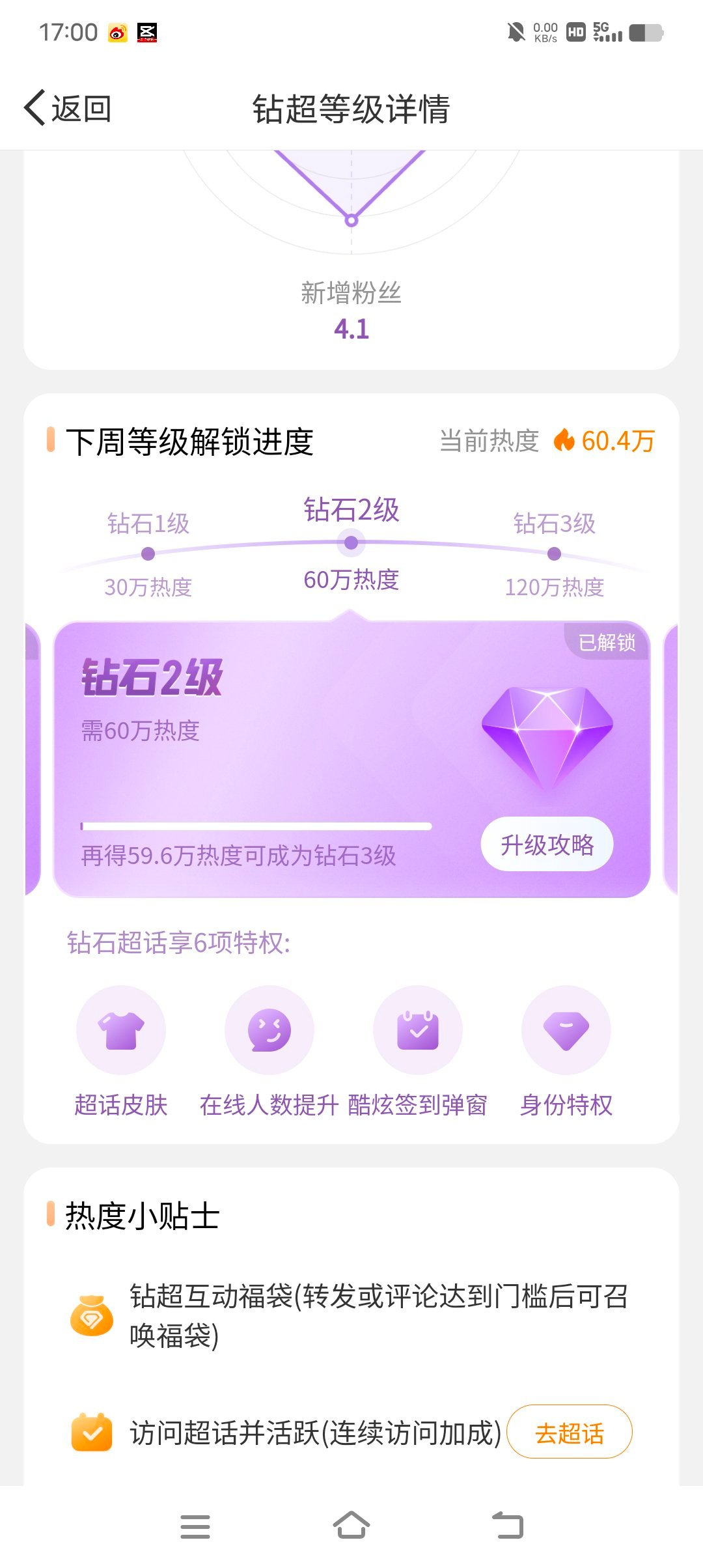
Task: Select the 钻石1级 level node
Action: (x=148, y=553)
